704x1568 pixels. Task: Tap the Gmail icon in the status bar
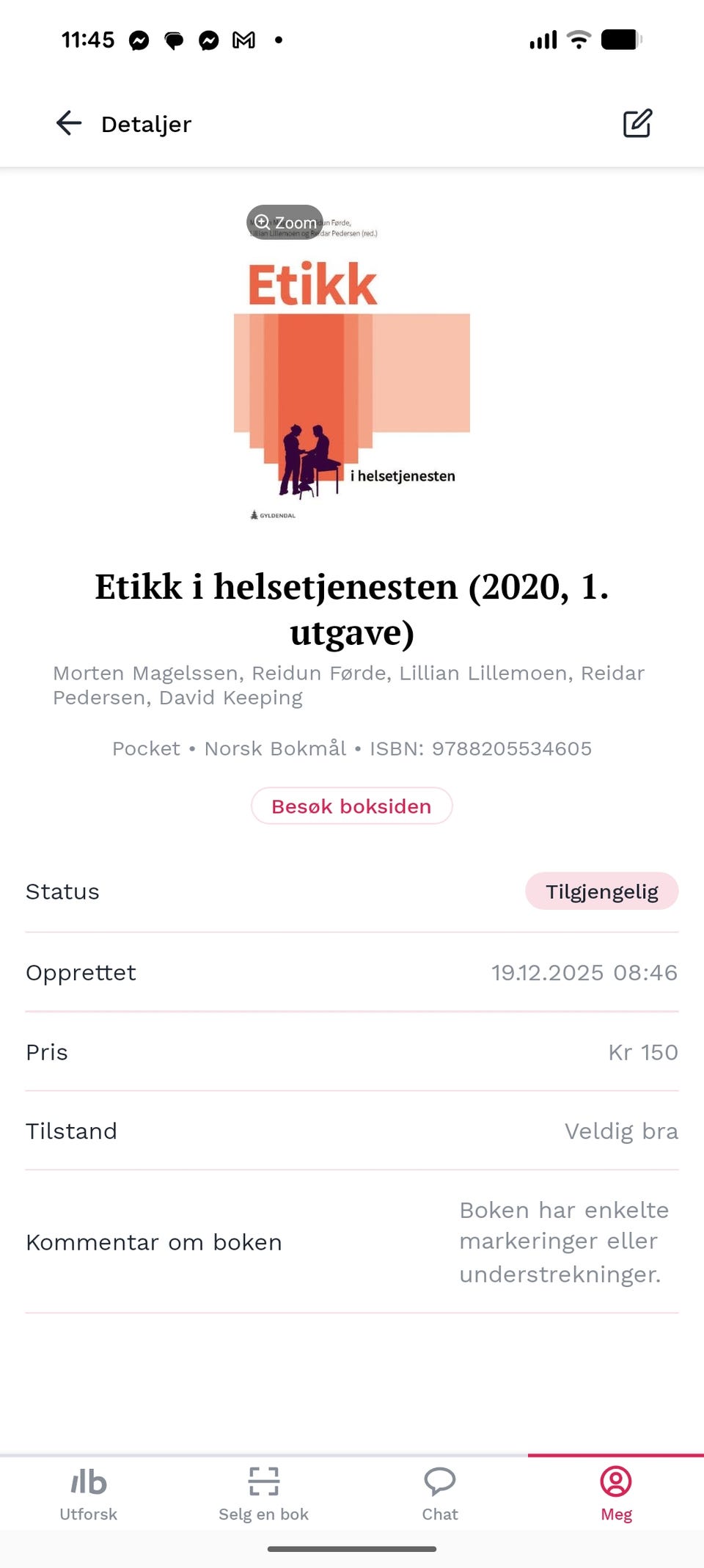click(x=244, y=40)
